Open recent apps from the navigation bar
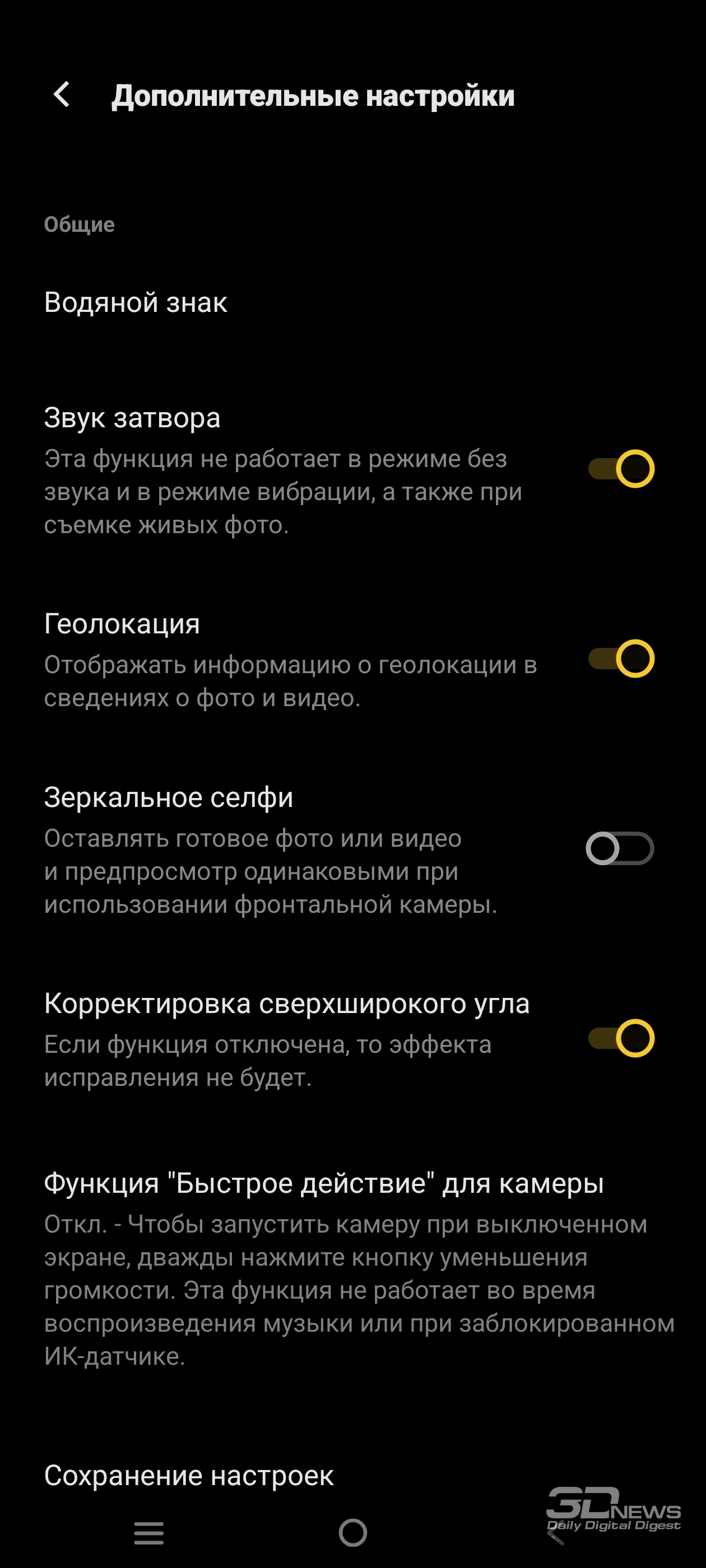Viewport: 706px width, 1568px height. click(x=148, y=1533)
